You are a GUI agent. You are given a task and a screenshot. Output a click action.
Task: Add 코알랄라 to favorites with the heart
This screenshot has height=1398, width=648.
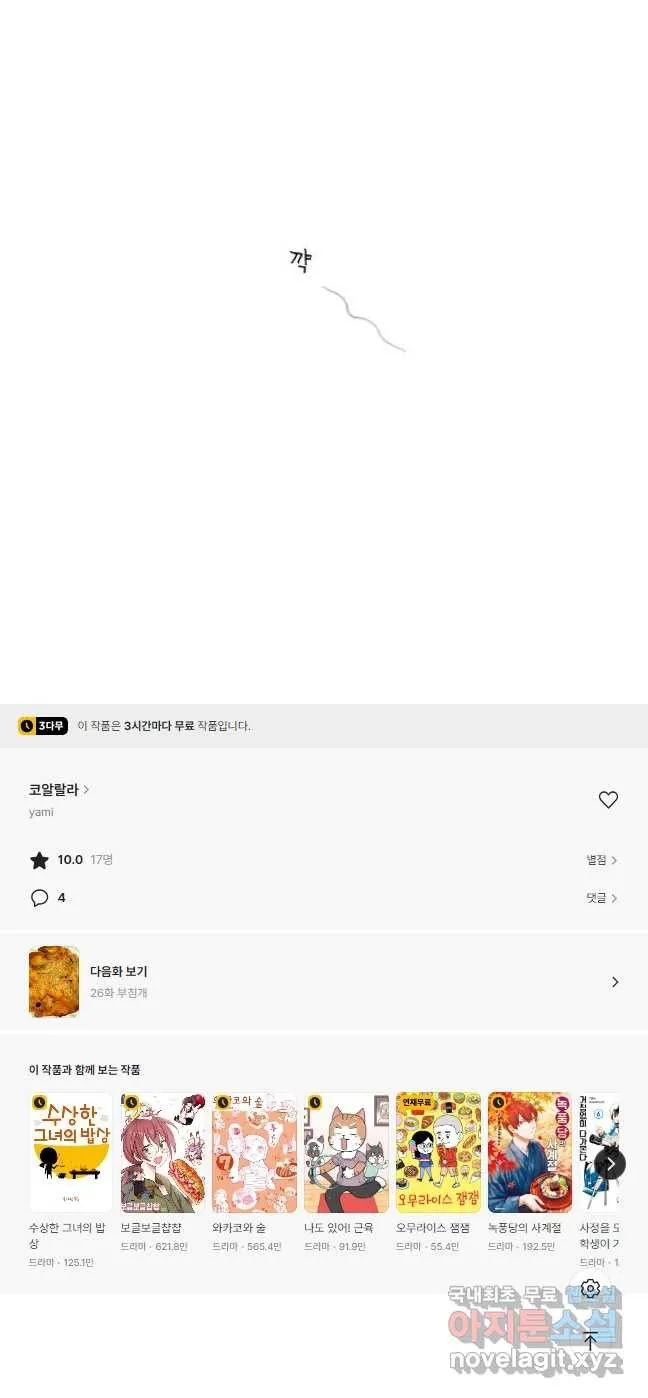(x=608, y=799)
